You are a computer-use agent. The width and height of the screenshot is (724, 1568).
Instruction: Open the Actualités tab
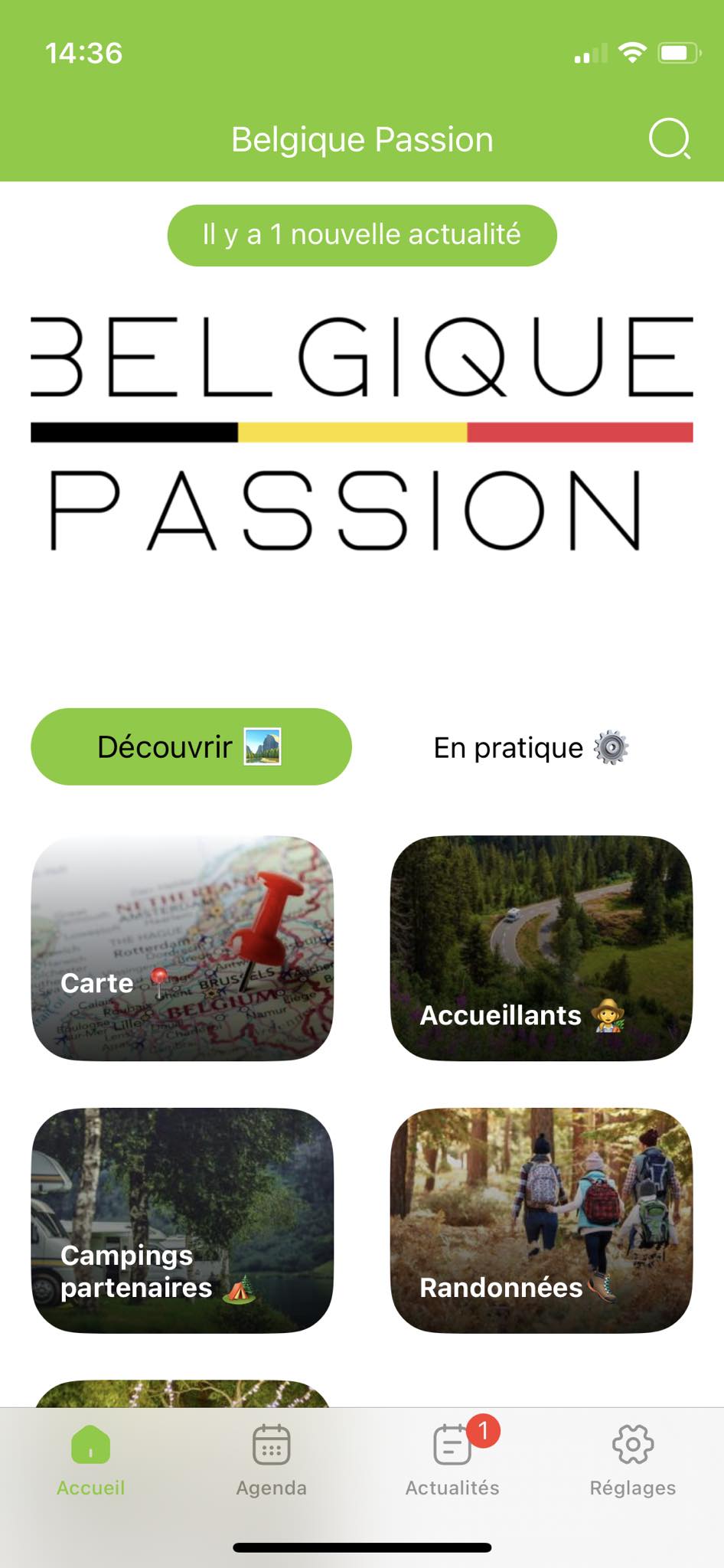point(452,1461)
